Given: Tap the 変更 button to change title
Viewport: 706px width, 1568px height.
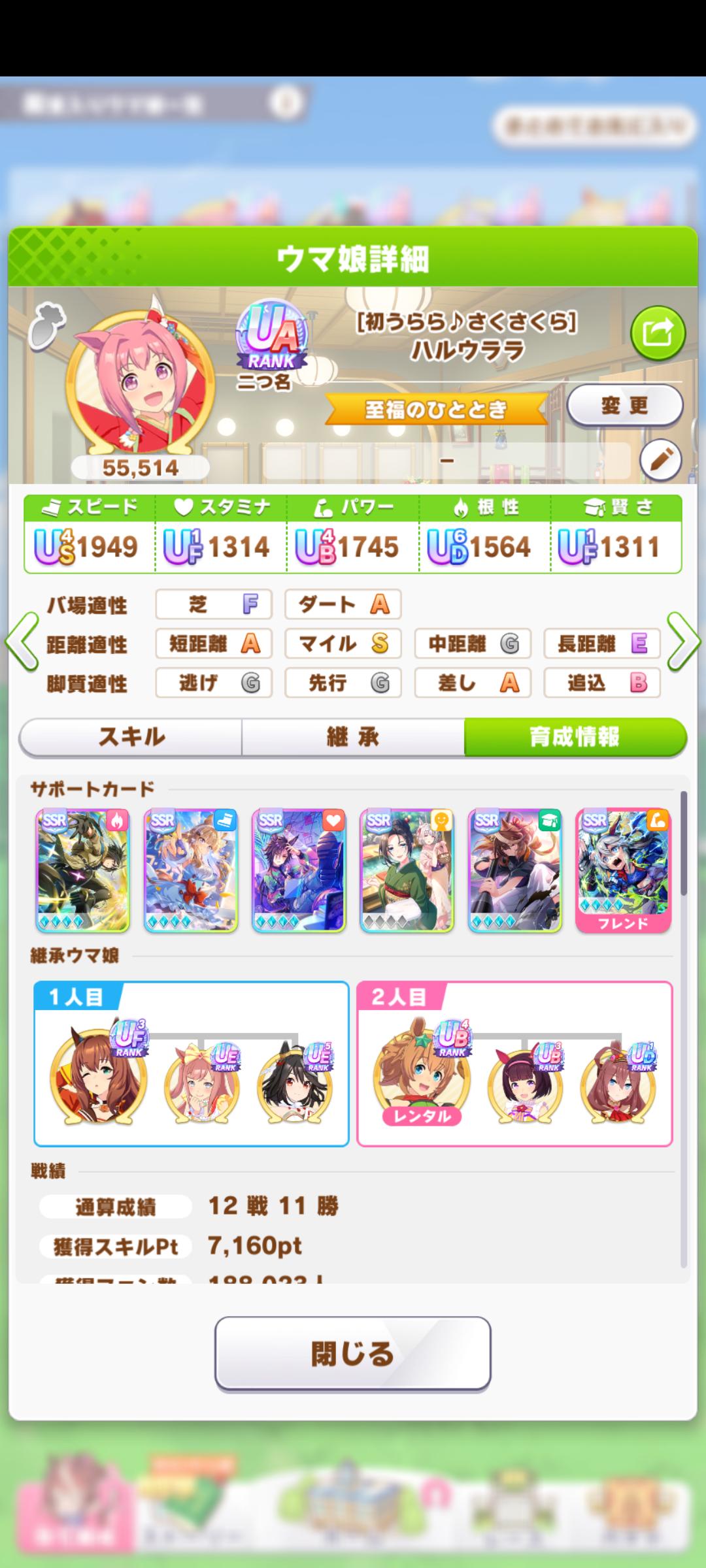Looking at the screenshot, I should pos(624,406).
